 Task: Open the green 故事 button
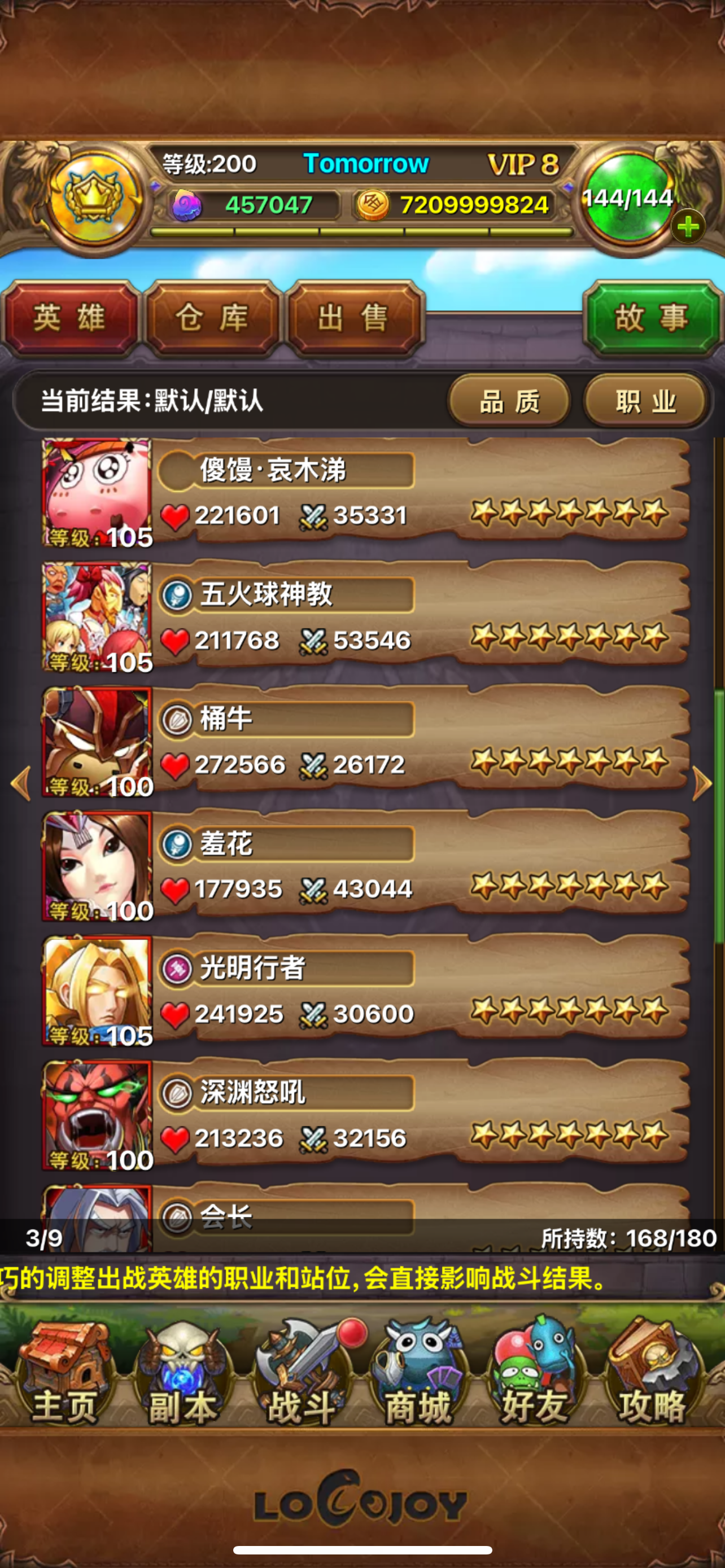[x=652, y=318]
